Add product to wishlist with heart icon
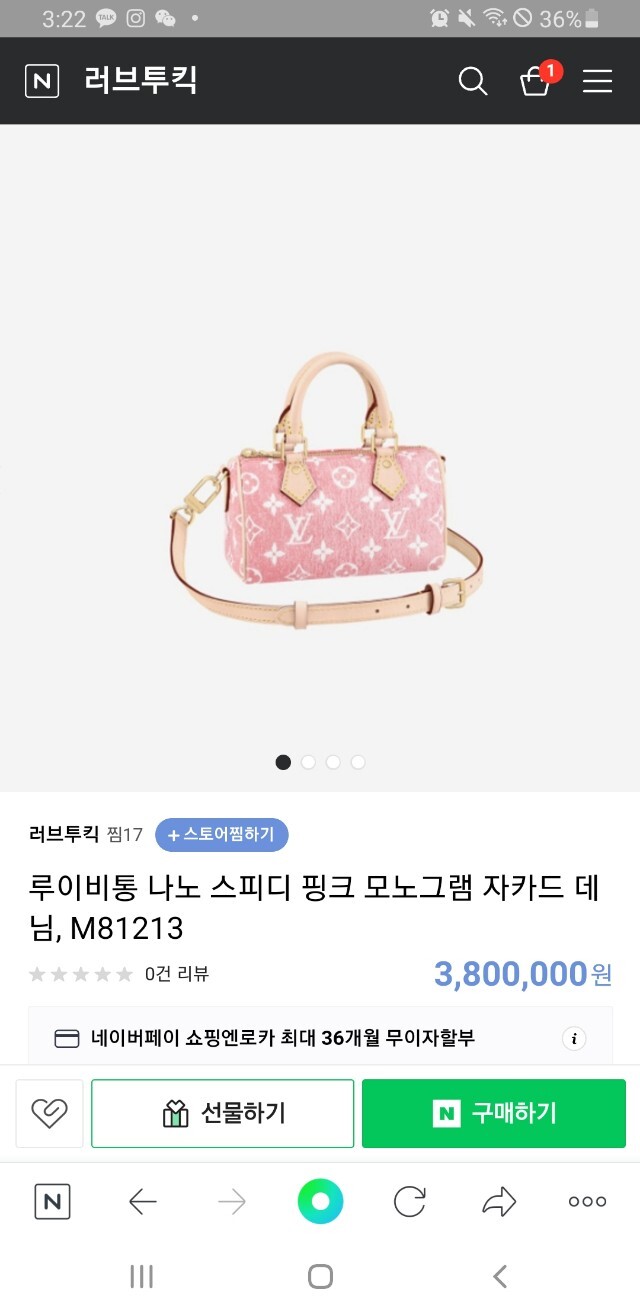This screenshot has width=640, height=1315. point(49,1113)
